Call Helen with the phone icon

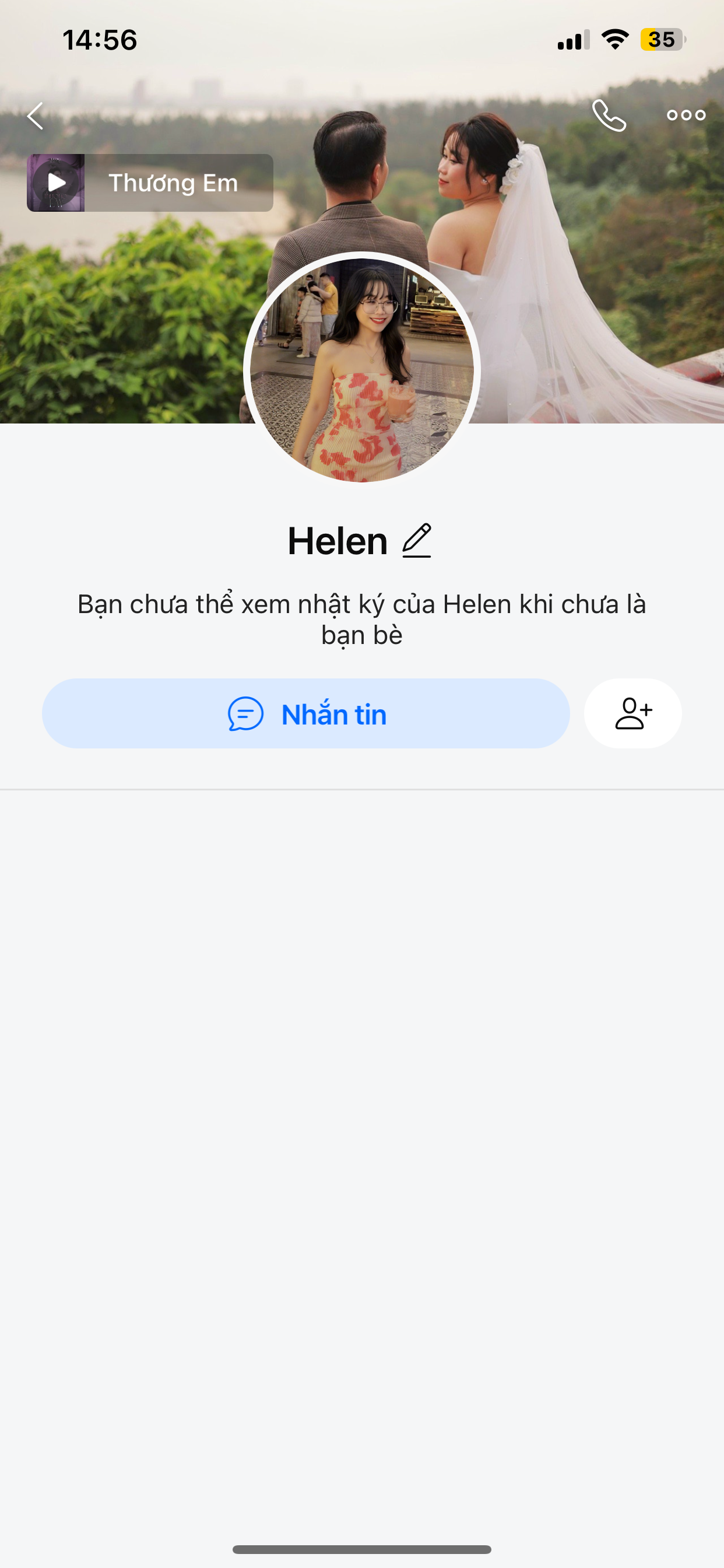pos(609,115)
